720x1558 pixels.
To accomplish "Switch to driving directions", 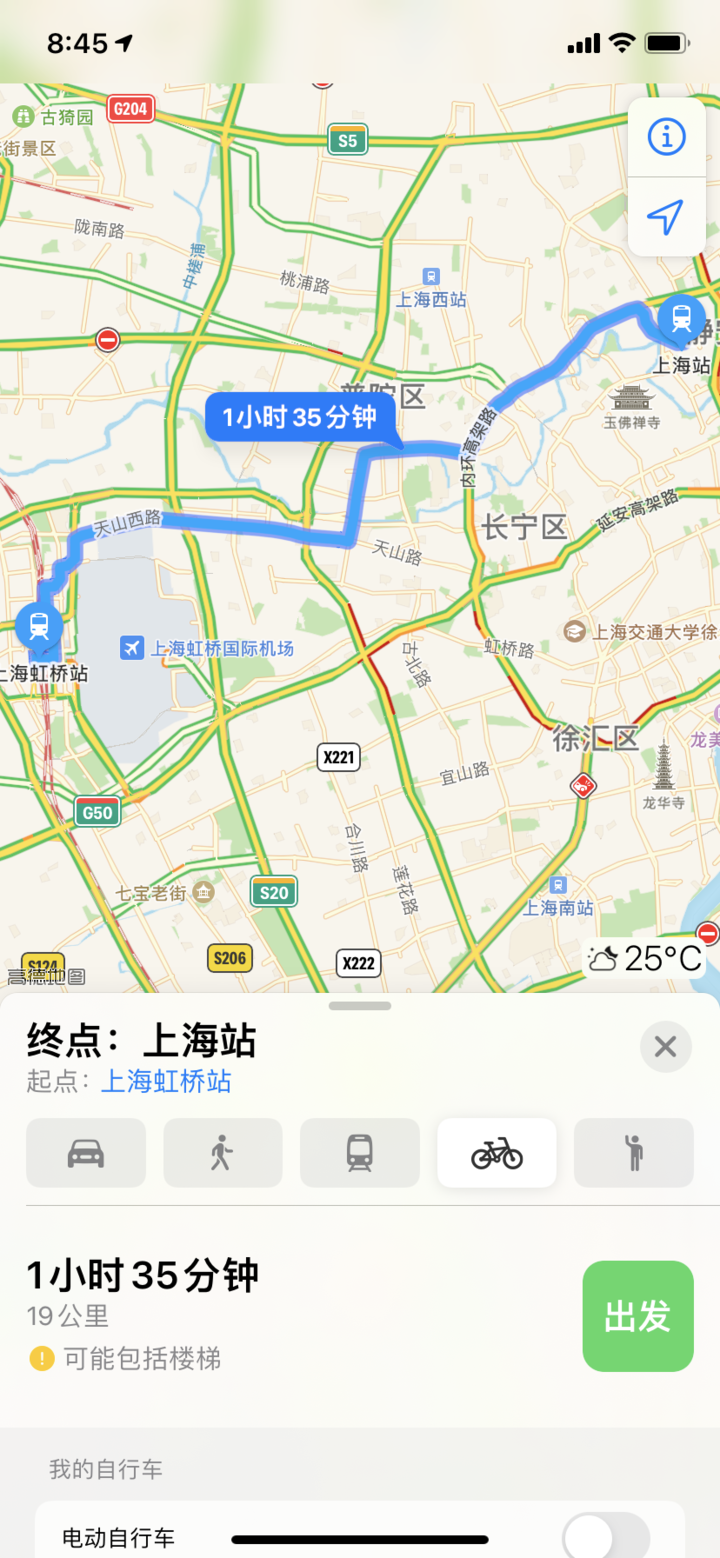I will pyautogui.click(x=86, y=1153).
